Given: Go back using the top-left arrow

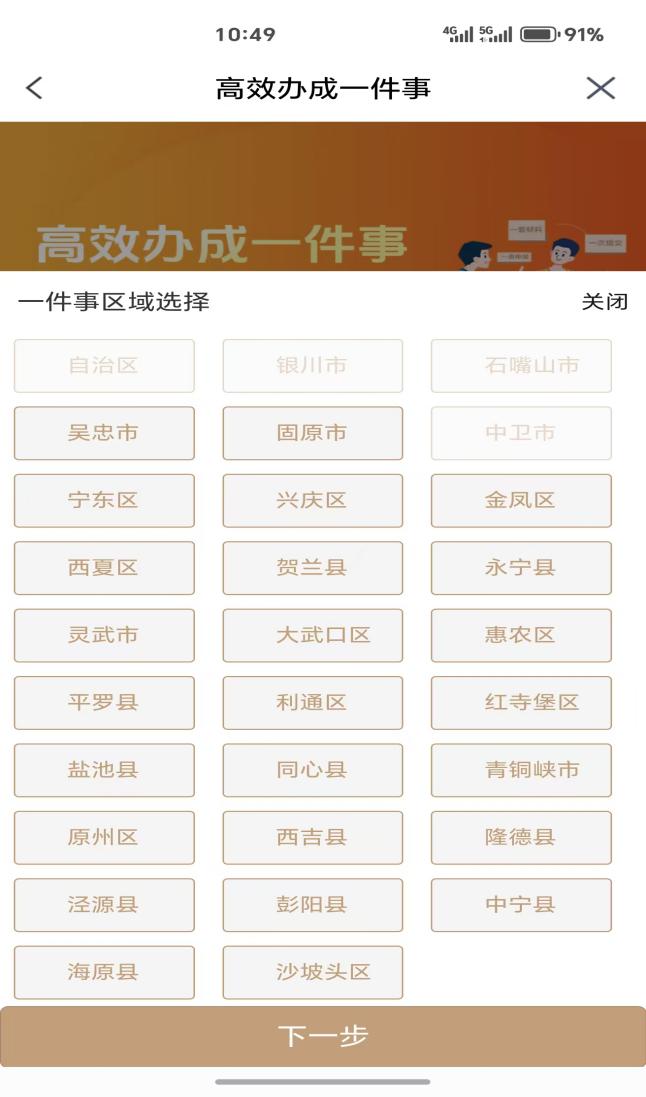Looking at the screenshot, I should pos(34,88).
